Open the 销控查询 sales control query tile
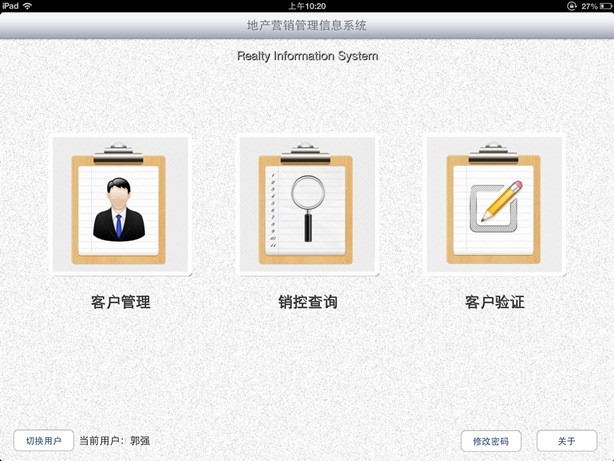Viewport: 614px width, 461px height. pos(307,205)
